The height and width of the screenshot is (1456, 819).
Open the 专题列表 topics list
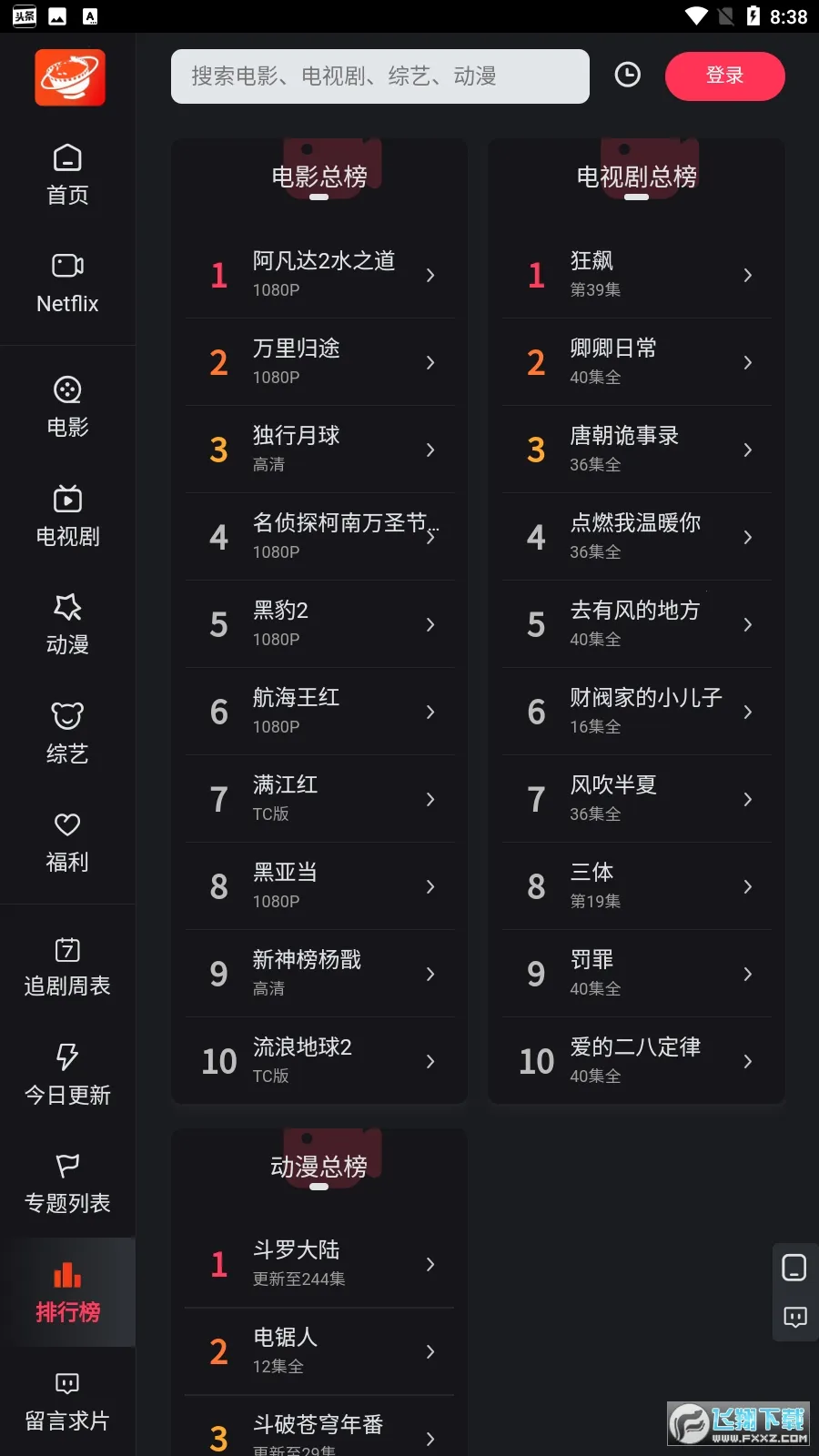pyautogui.click(x=67, y=1183)
